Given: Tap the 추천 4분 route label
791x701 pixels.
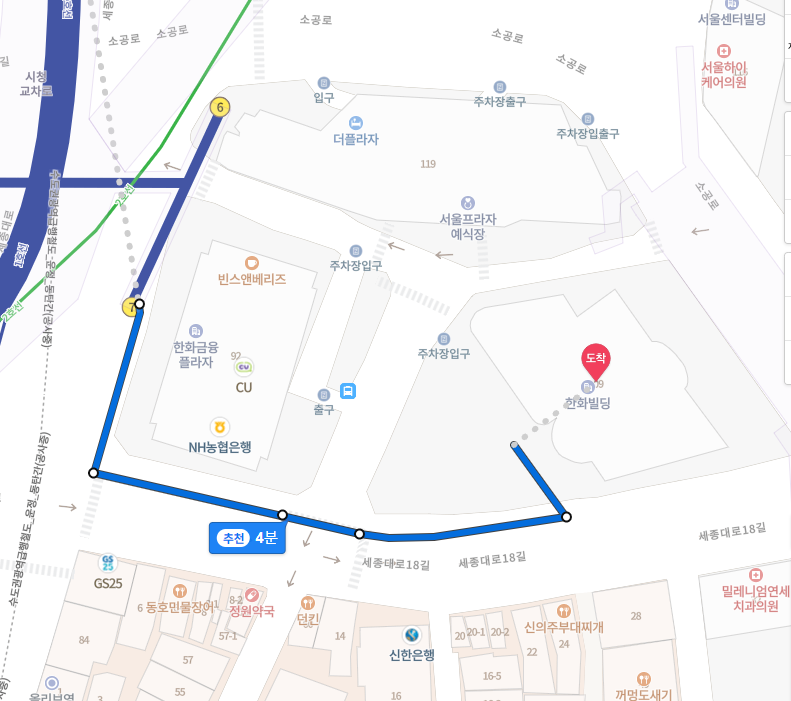Looking at the screenshot, I should (247, 538).
